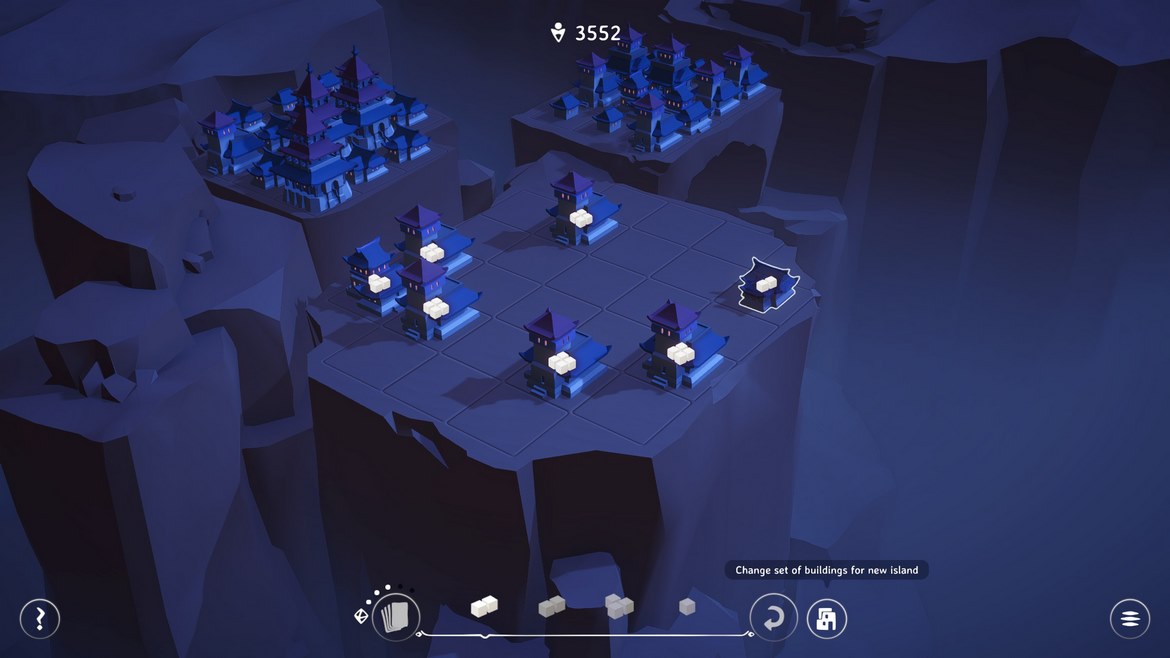Open the help question mark button
1170x658 pixels.
point(40,619)
